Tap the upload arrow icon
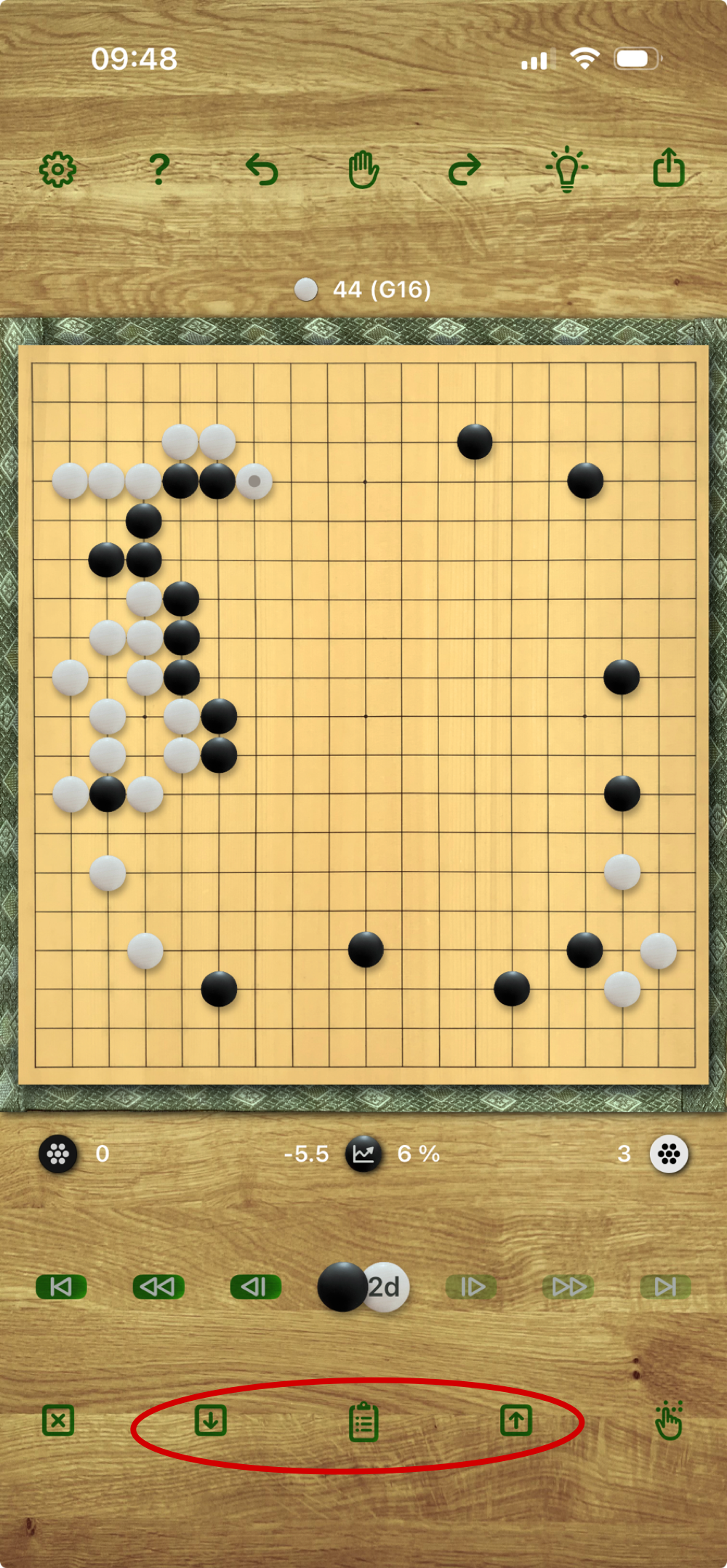727x1568 pixels. pyautogui.click(x=516, y=1420)
